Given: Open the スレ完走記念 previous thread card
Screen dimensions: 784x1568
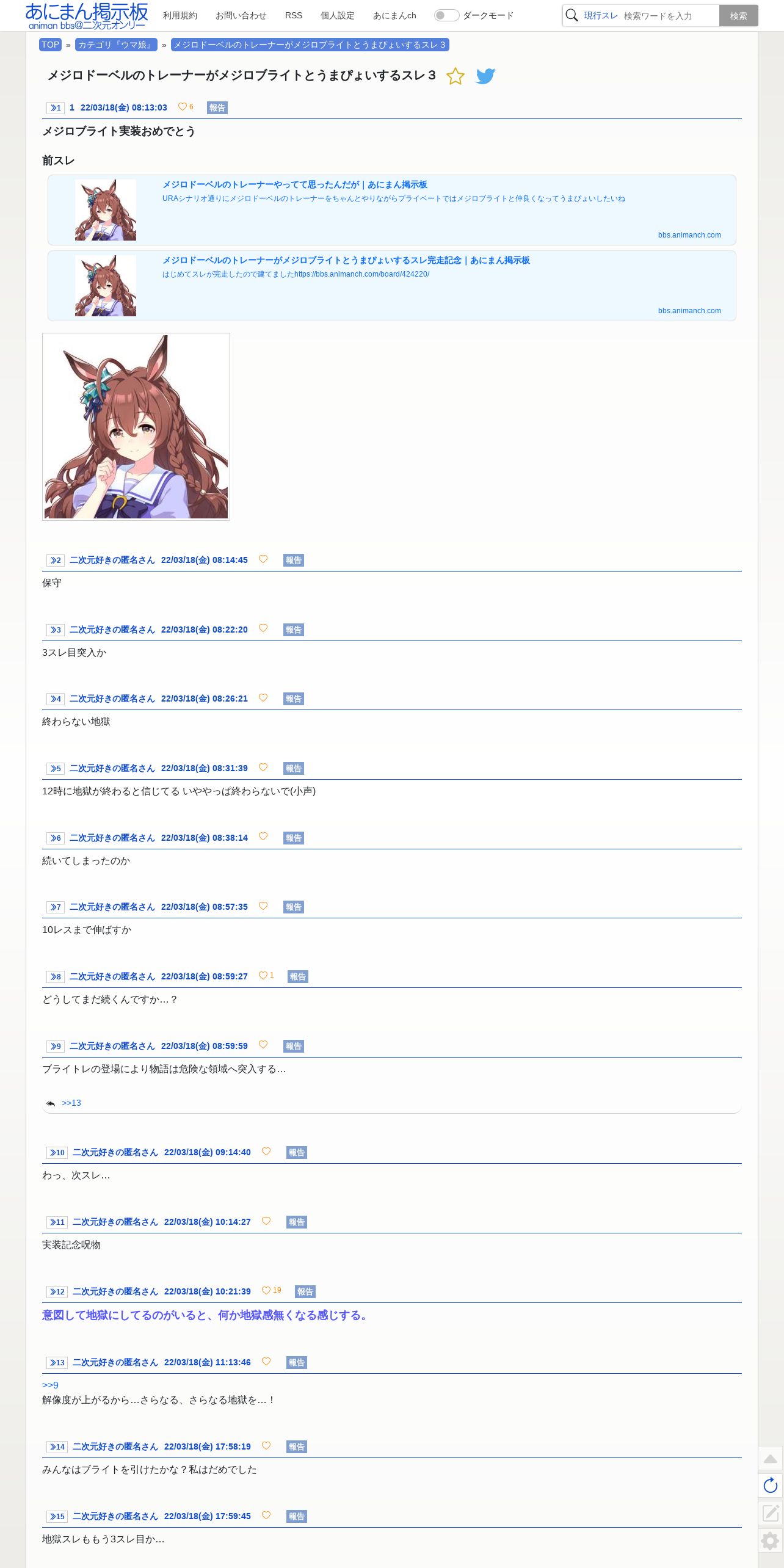Looking at the screenshot, I should click(392, 286).
